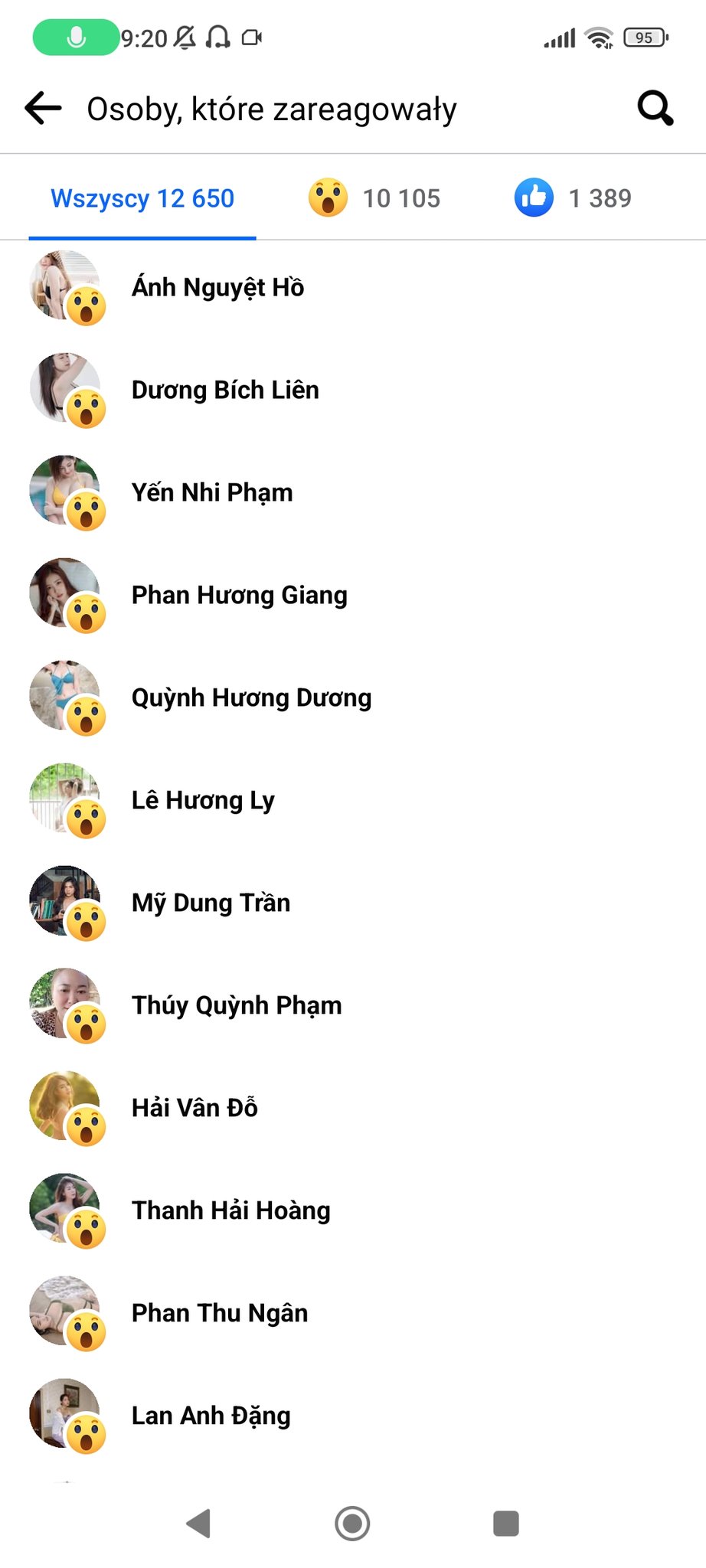Open recent apps from navigation bar

[505, 1524]
